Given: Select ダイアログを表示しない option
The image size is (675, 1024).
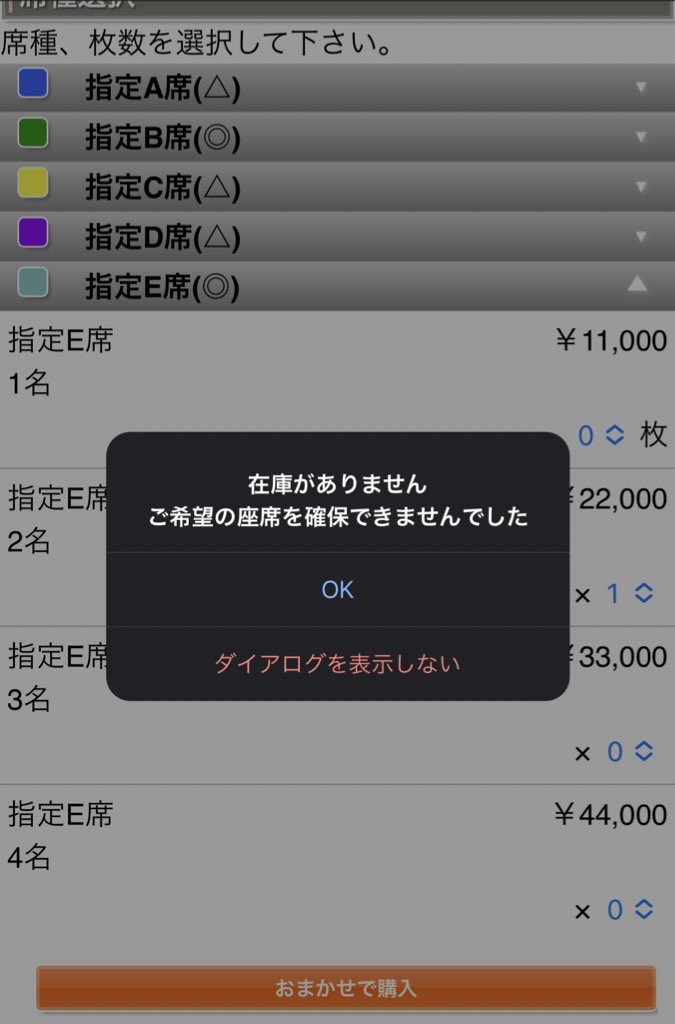Looking at the screenshot, I should [x=337, y=663].
